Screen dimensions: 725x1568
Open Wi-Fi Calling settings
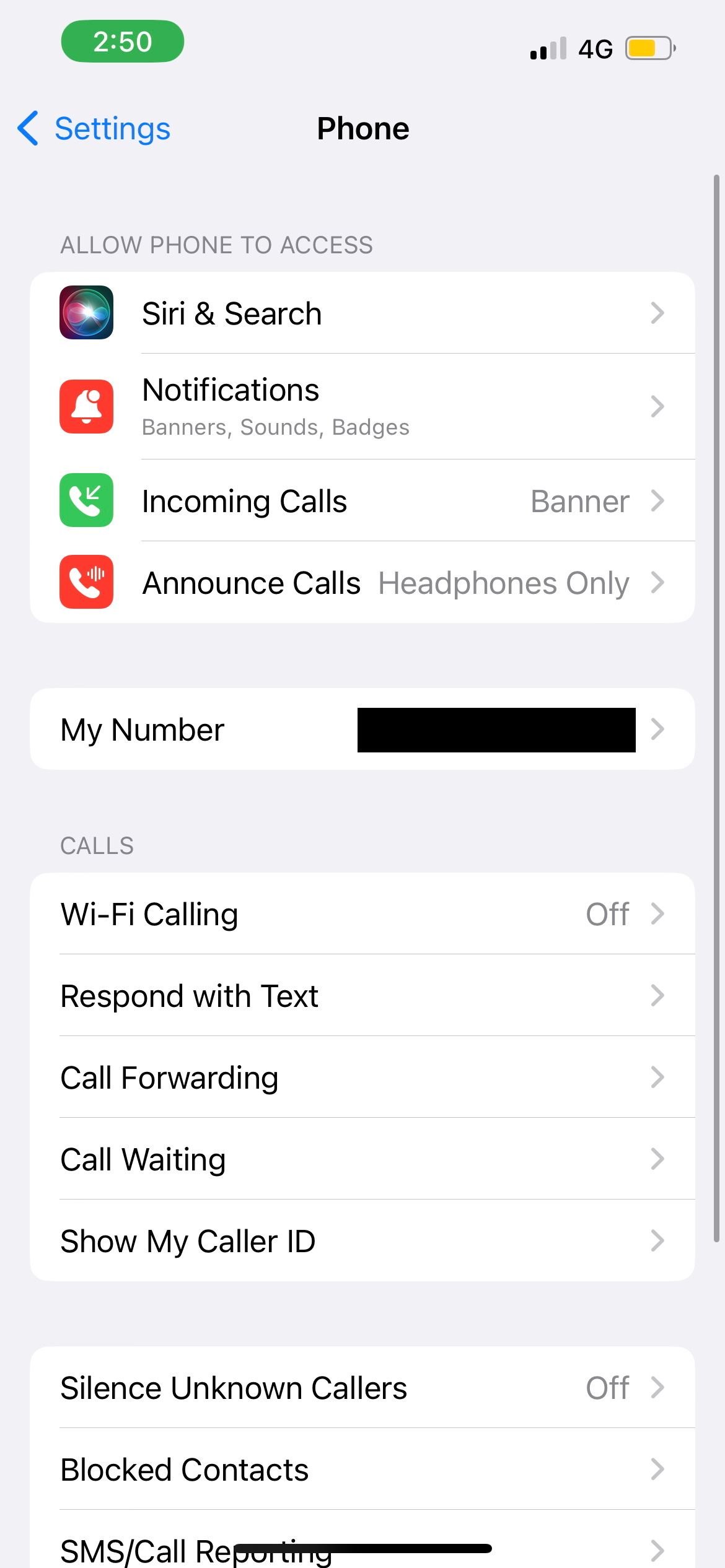pos(362,914)
